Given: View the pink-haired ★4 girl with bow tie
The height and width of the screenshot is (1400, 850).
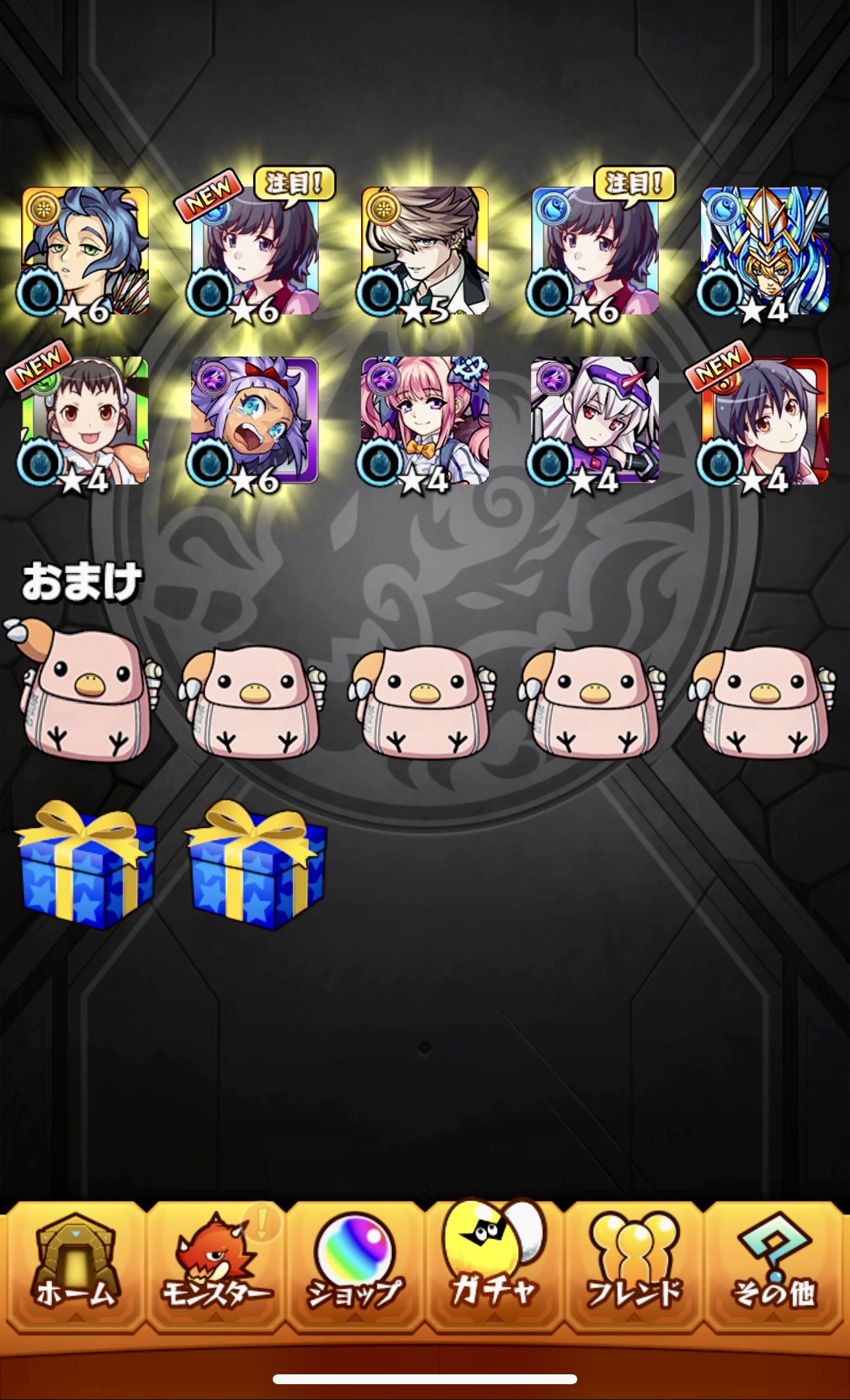Looking at the screenshot, I should (x=425, y=421).
